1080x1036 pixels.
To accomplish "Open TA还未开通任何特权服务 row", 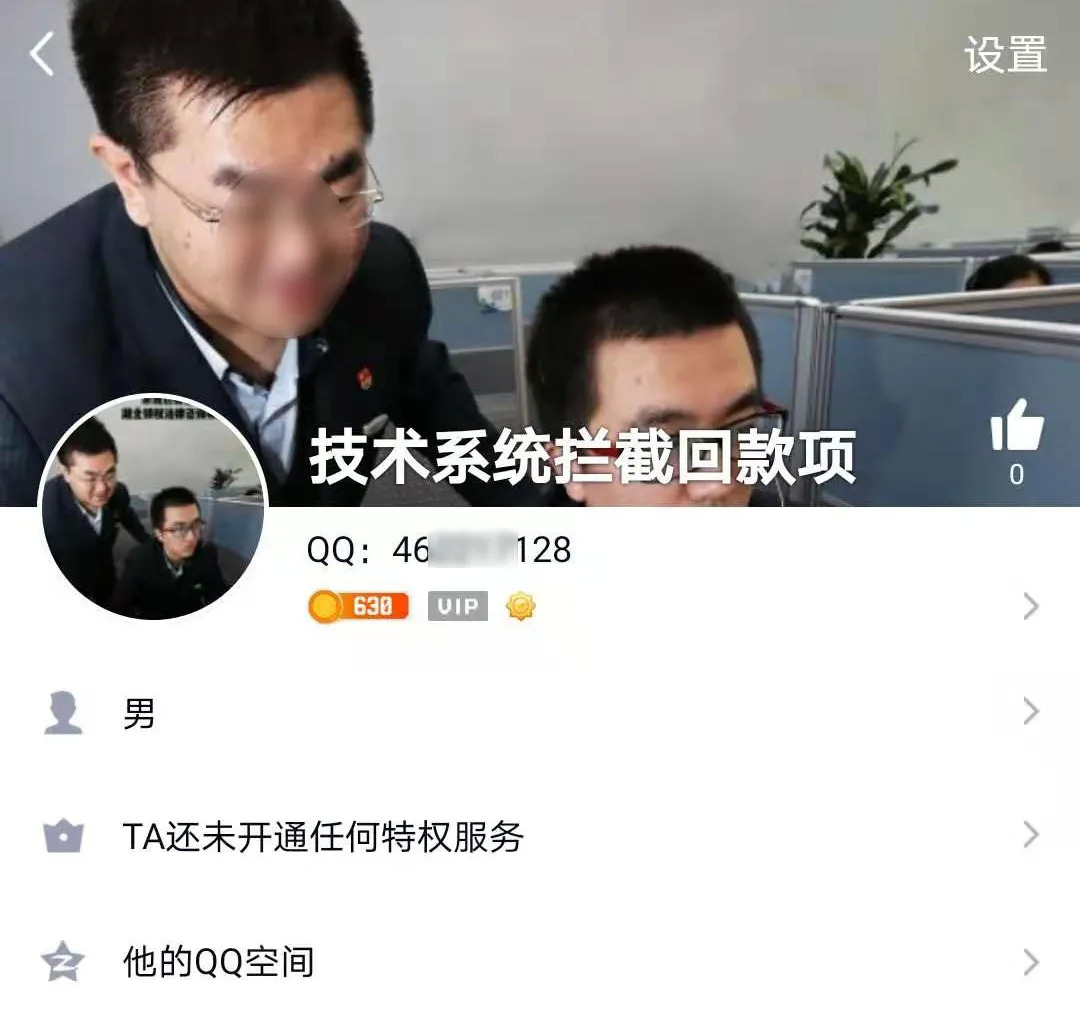I will coord(540,836).
